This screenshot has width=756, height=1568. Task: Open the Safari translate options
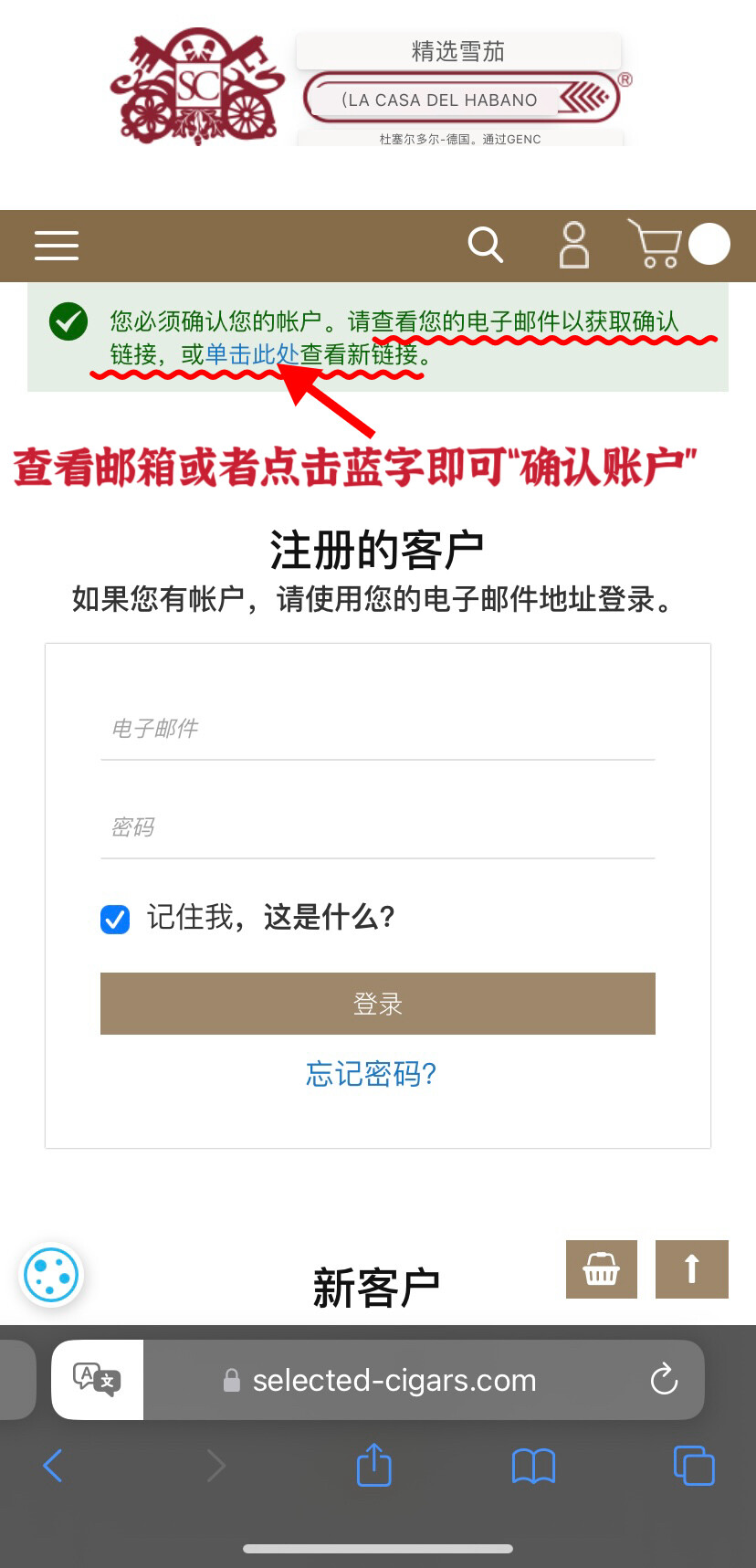click(97, 1379)
